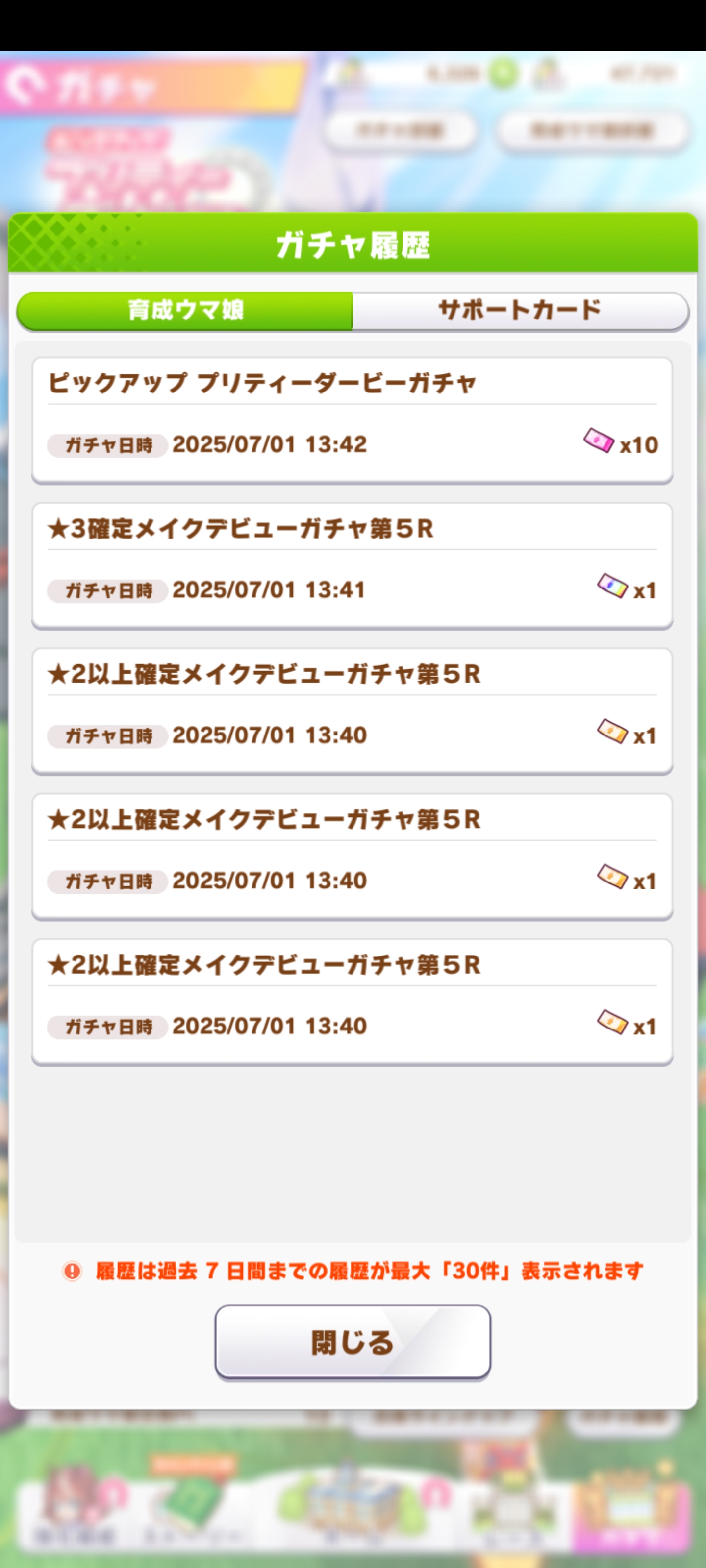Viewport: 706px width, 1568px height.
Task: Open the ★3確定メイクデビューガチャ第5R history entry
Action: click(x=352, y=565)
